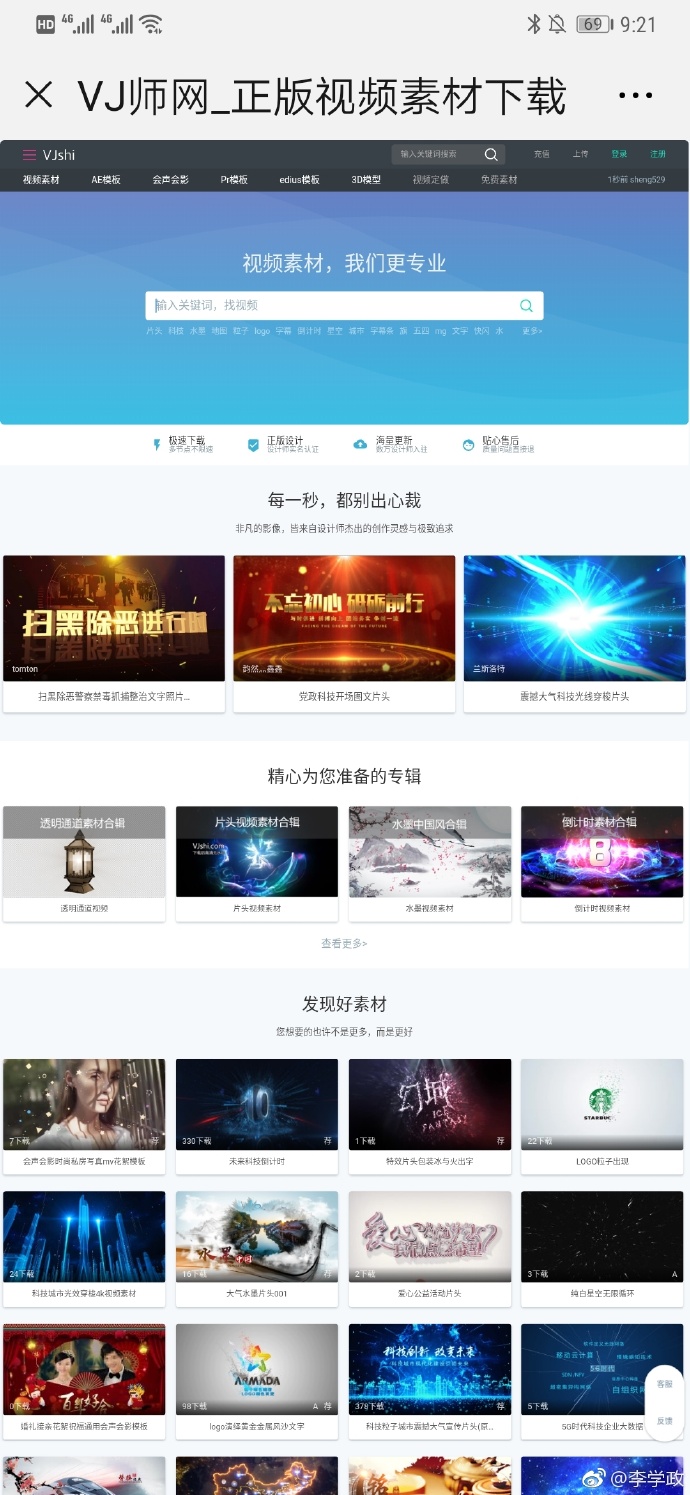
Task: Tap the main 输入关键词，找视频 search field
Action: coord(335,306)
